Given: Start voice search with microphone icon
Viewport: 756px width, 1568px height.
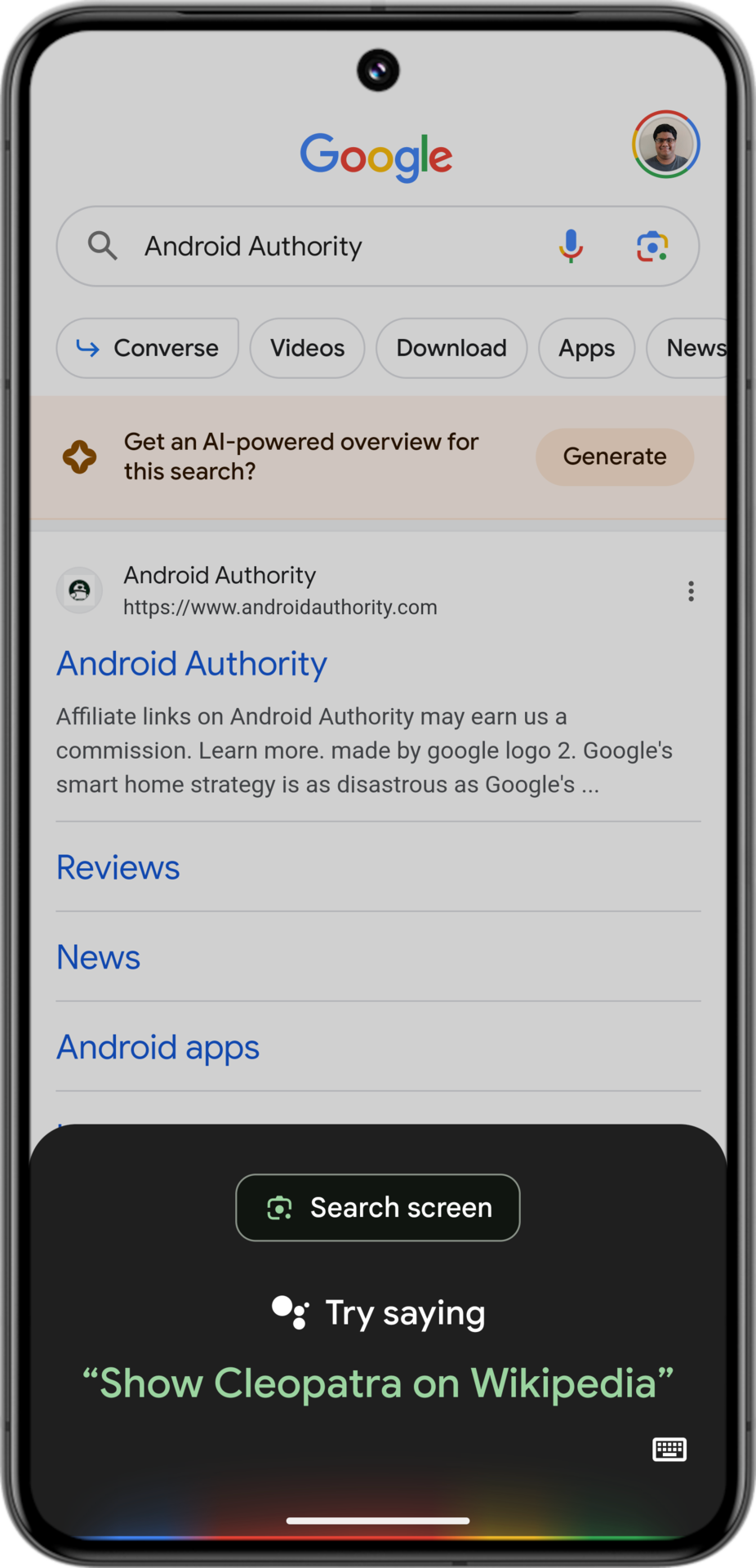Looking at the screenshot, I should click(x=571, y=246).
